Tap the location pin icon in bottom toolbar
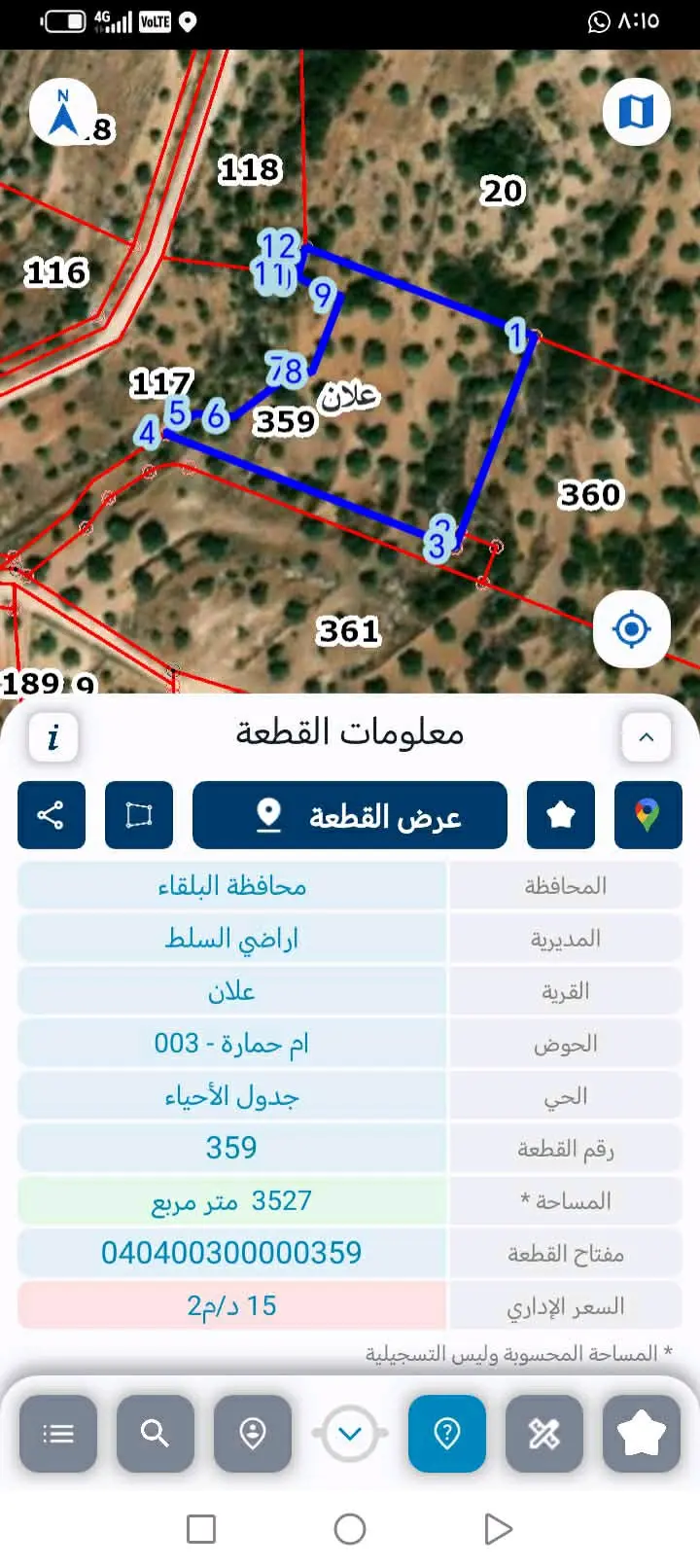The image size is (700, 1568). click(x=252, y=1433)
